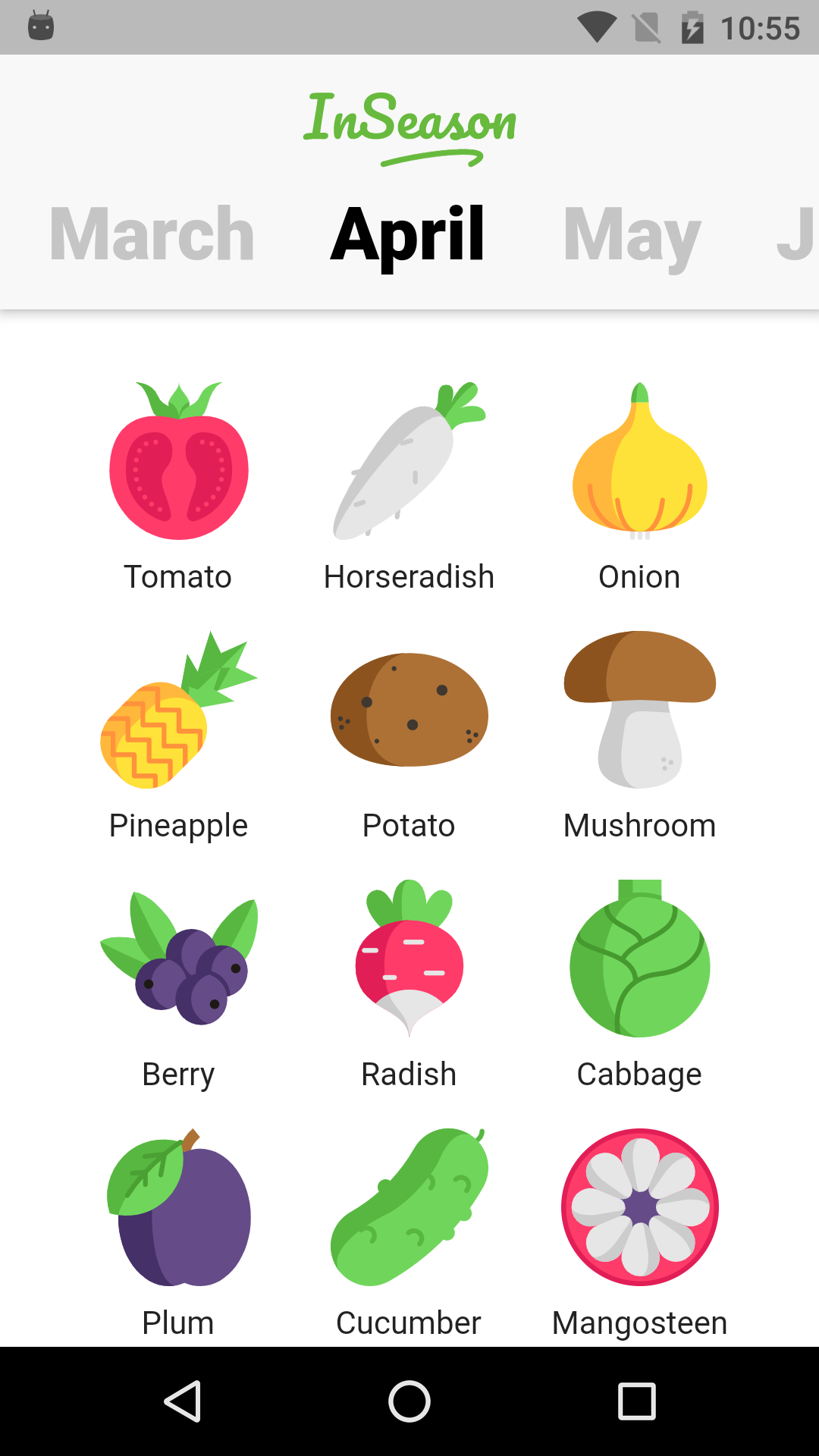
Task: View the Cucumber tile
Action: coord(409,1233)
